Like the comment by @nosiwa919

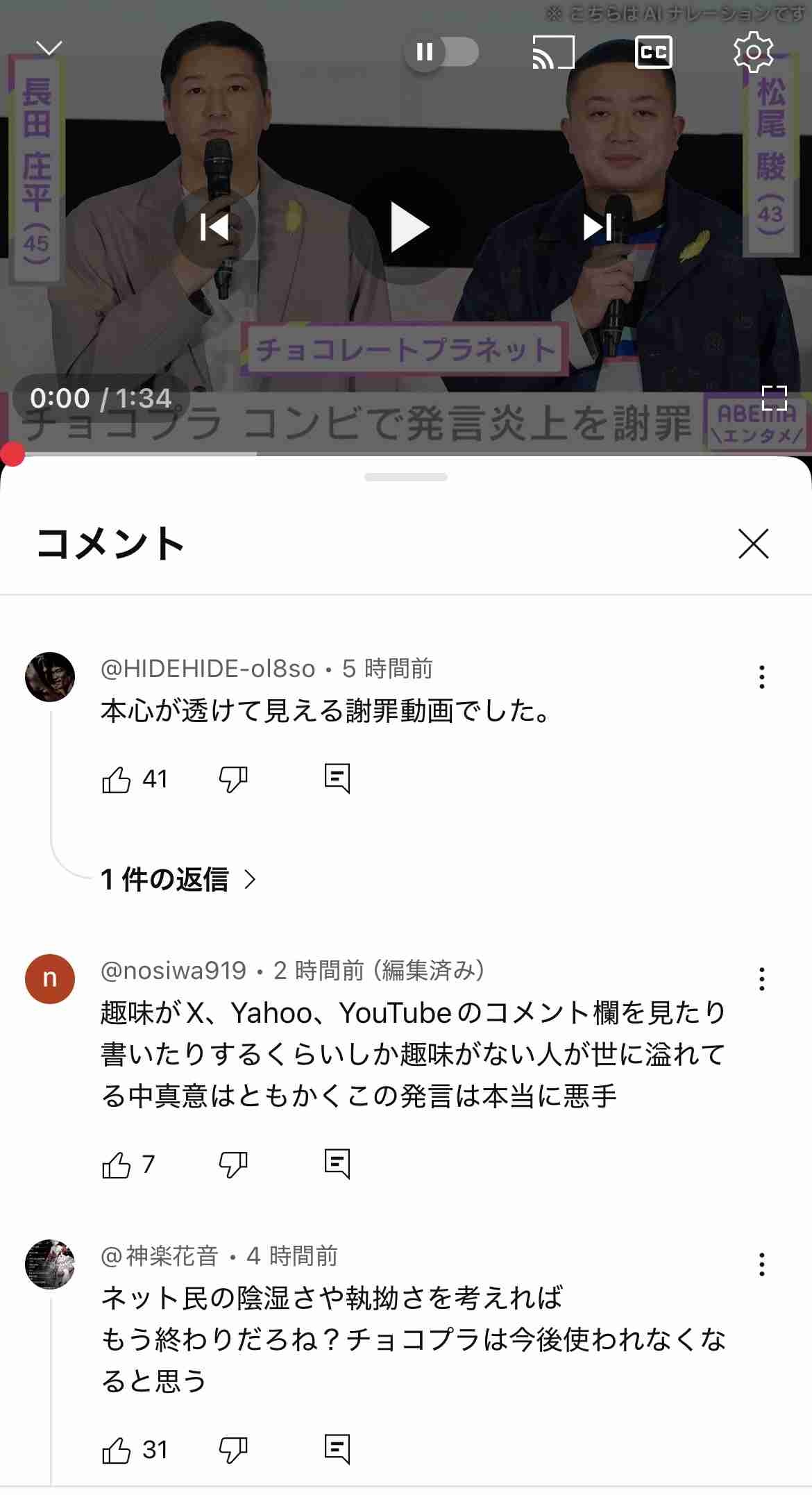(117, 1164)
